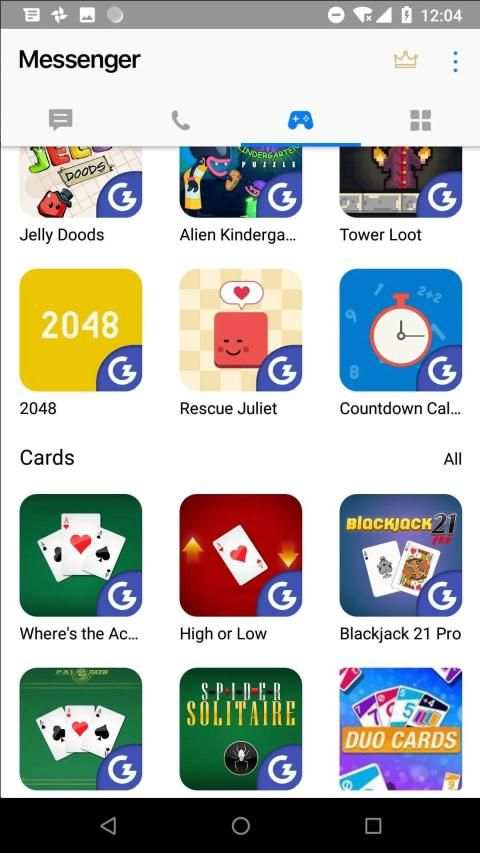This screenshot has width=480, height=853.
Task: Tap the system back button
Action: pyautogui.click(x=108, y=826)
